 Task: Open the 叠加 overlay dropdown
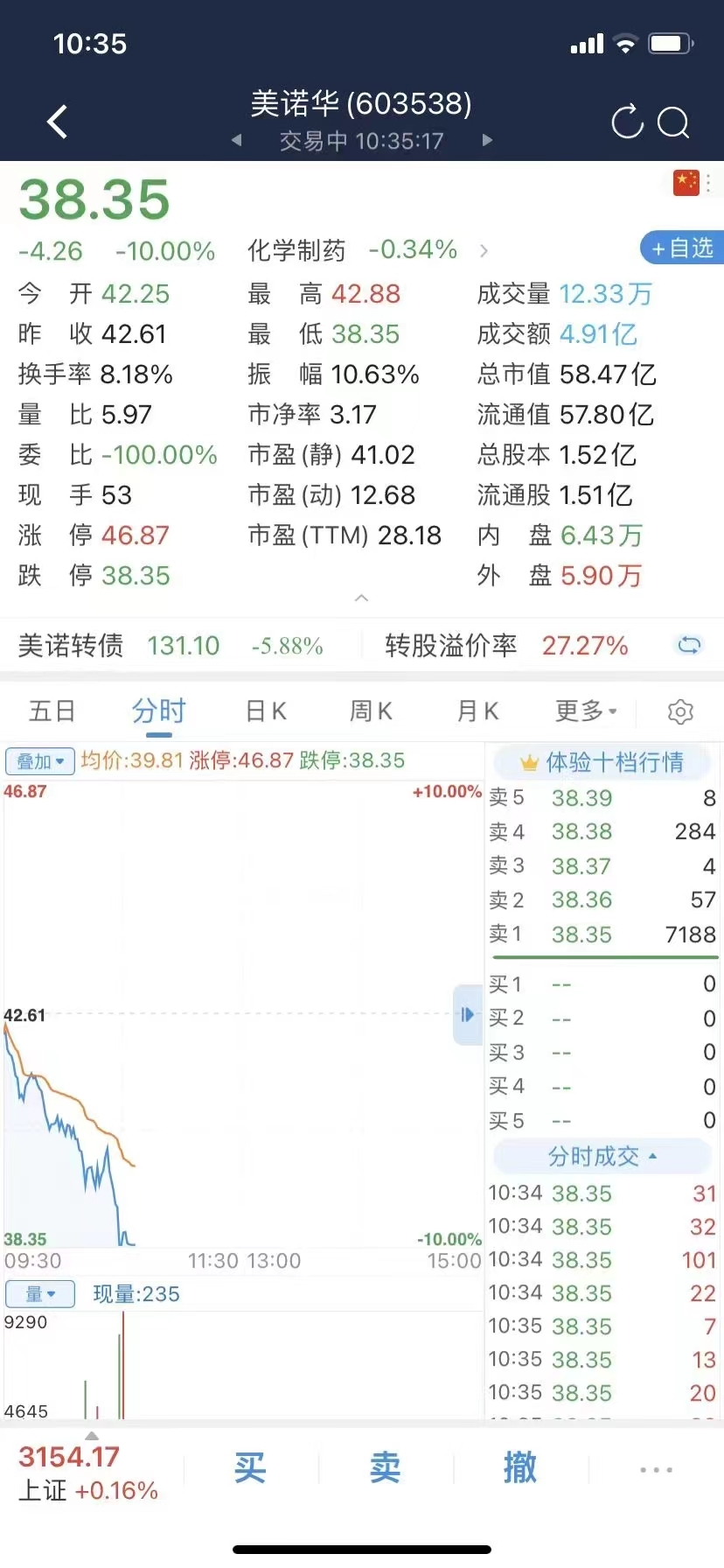(39, 760)
